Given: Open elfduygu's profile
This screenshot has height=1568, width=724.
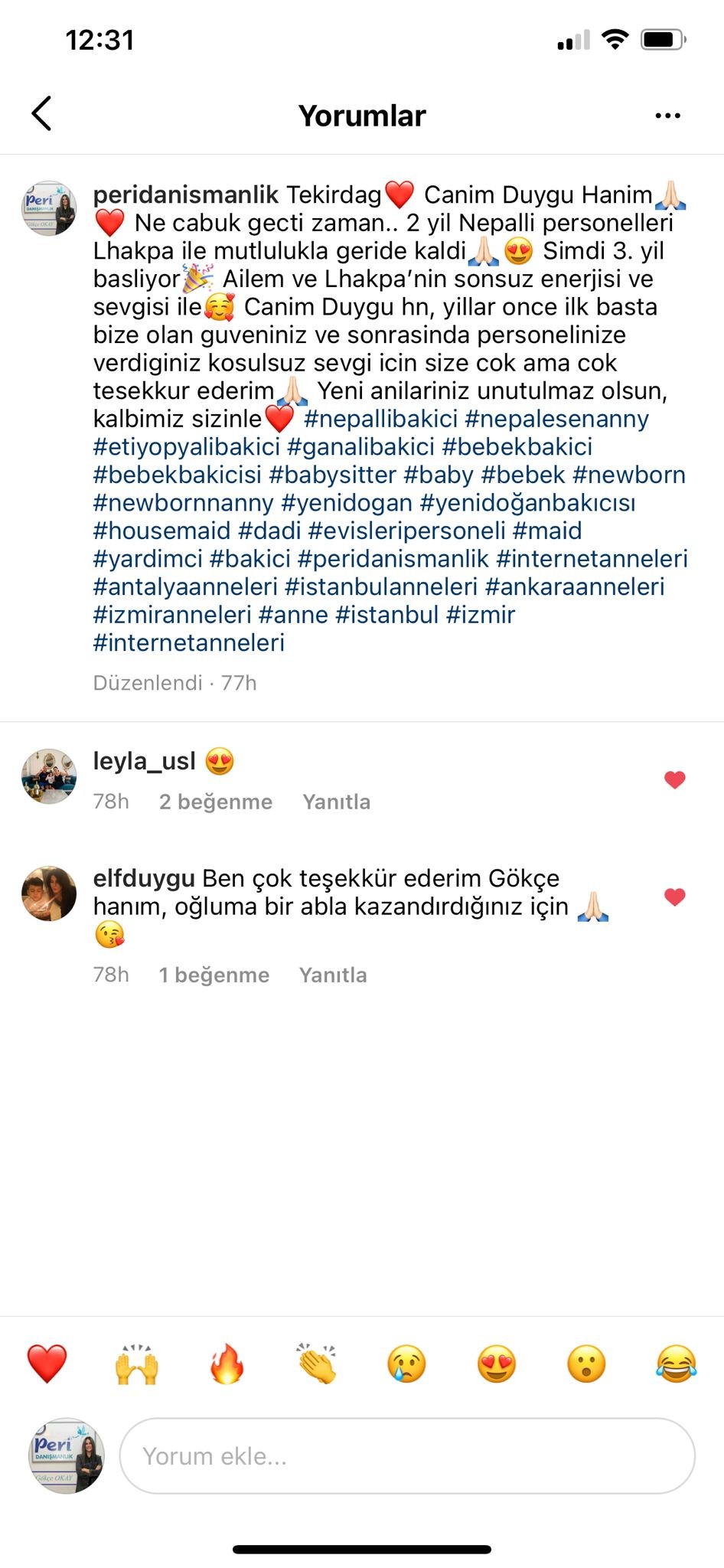Looking at the screenshot, I should click(143, 878).
